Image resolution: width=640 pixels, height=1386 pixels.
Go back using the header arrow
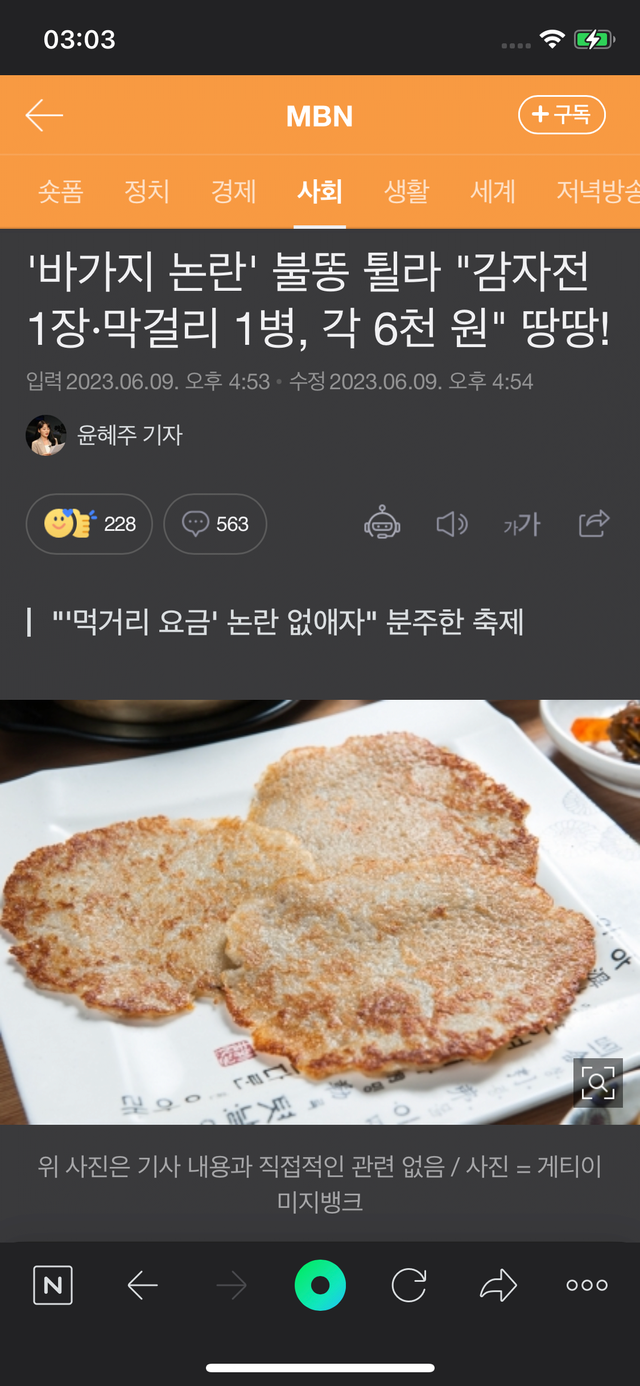coord(44,115)
